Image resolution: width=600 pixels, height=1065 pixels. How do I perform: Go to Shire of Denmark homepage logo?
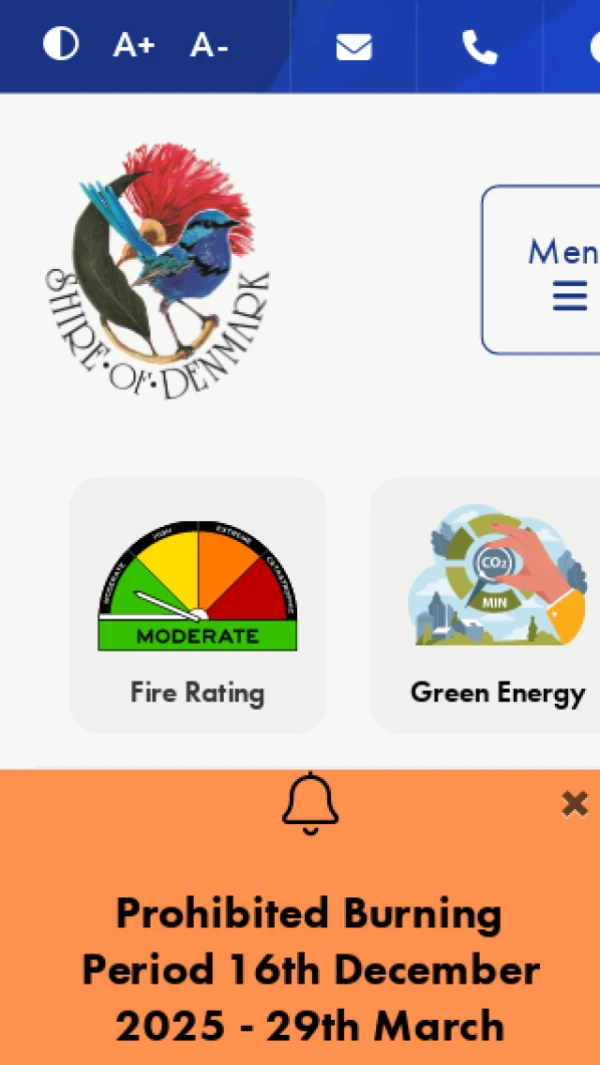pos(158,272)
